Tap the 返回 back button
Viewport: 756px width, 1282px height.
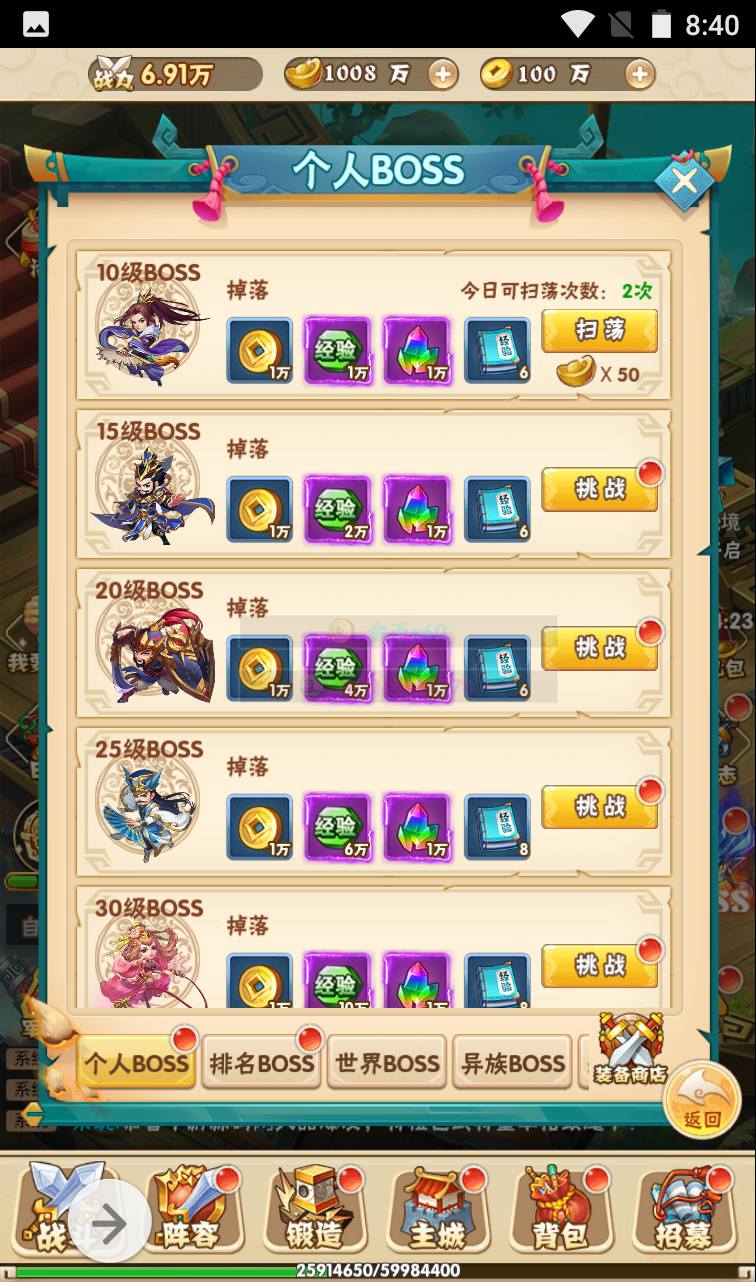pyautogui.click(x=701, y=1100)
